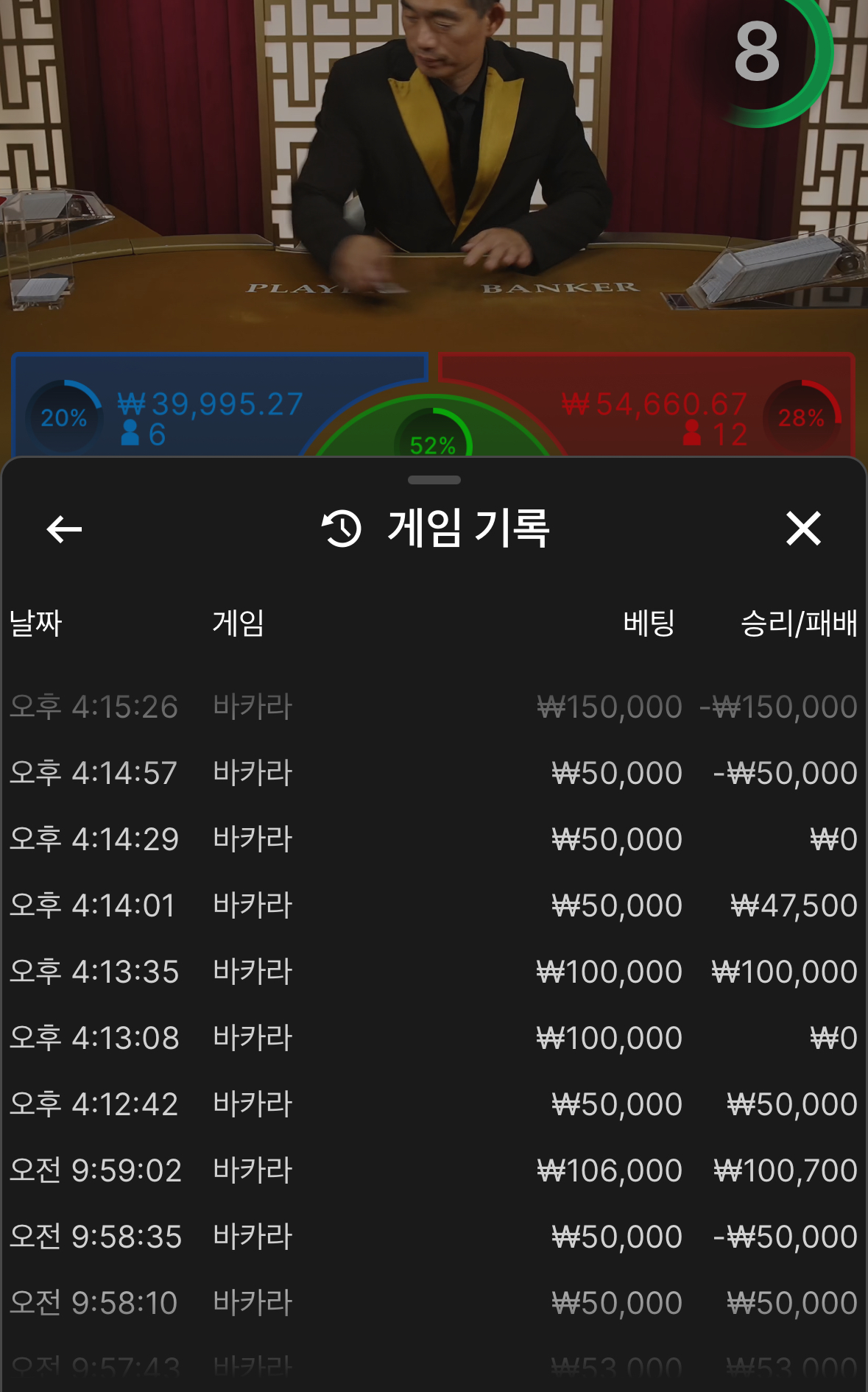The height and width of the screenshot is (1392, 868).
Task: View details of the 오후 4:14:29 round
Action: coord(434,839)
